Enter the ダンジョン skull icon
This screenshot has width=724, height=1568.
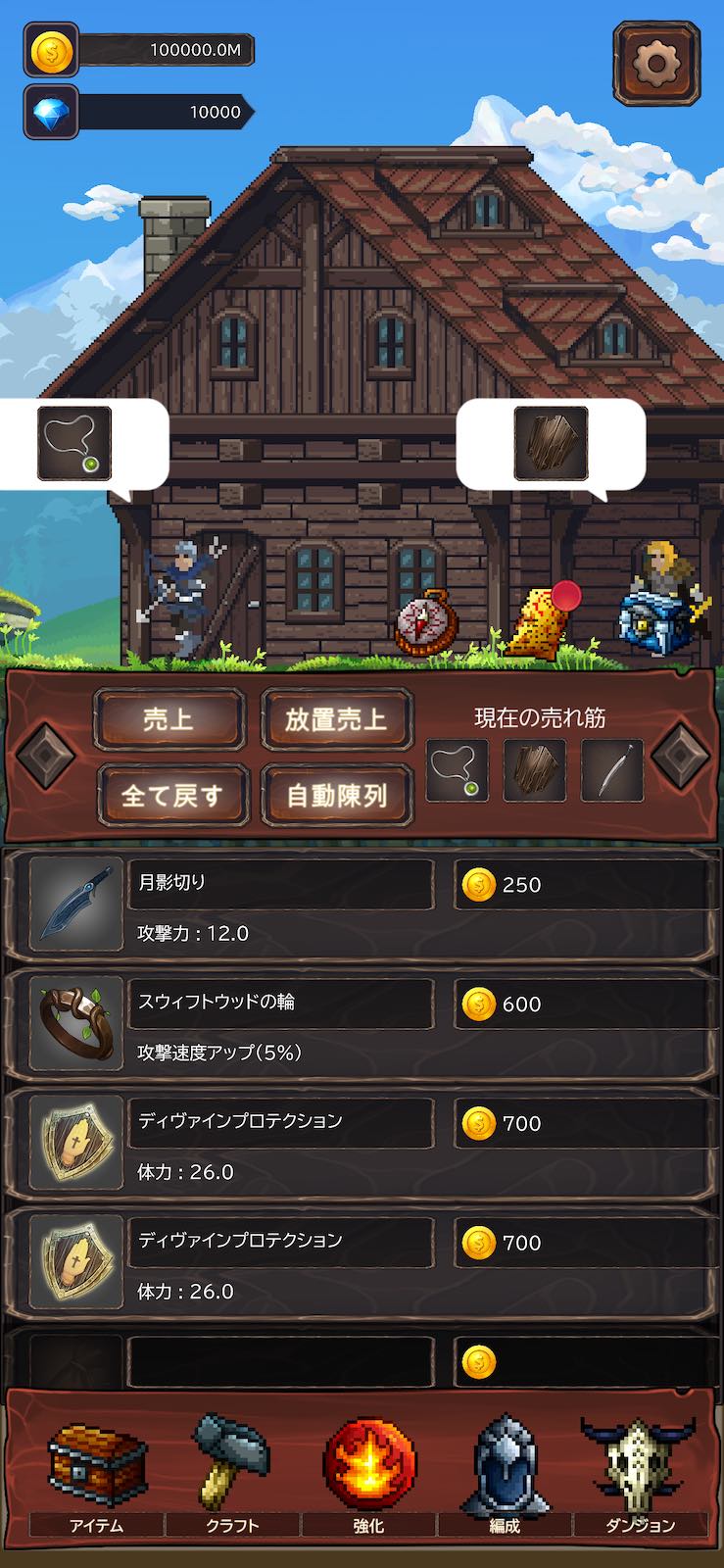[x=642, y=1465]
